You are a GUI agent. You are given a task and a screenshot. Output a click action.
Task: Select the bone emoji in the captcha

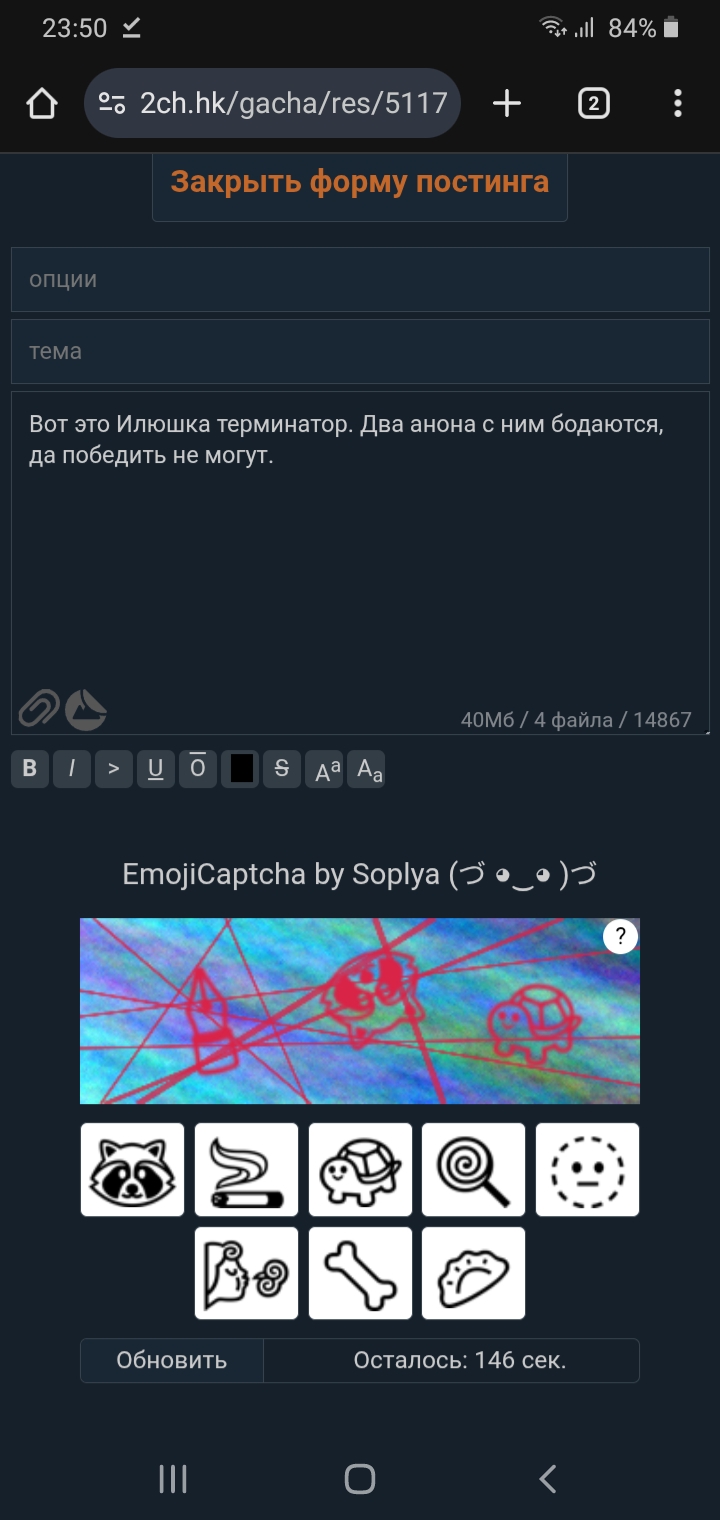pyautogui.click(x=360, y=1273)
